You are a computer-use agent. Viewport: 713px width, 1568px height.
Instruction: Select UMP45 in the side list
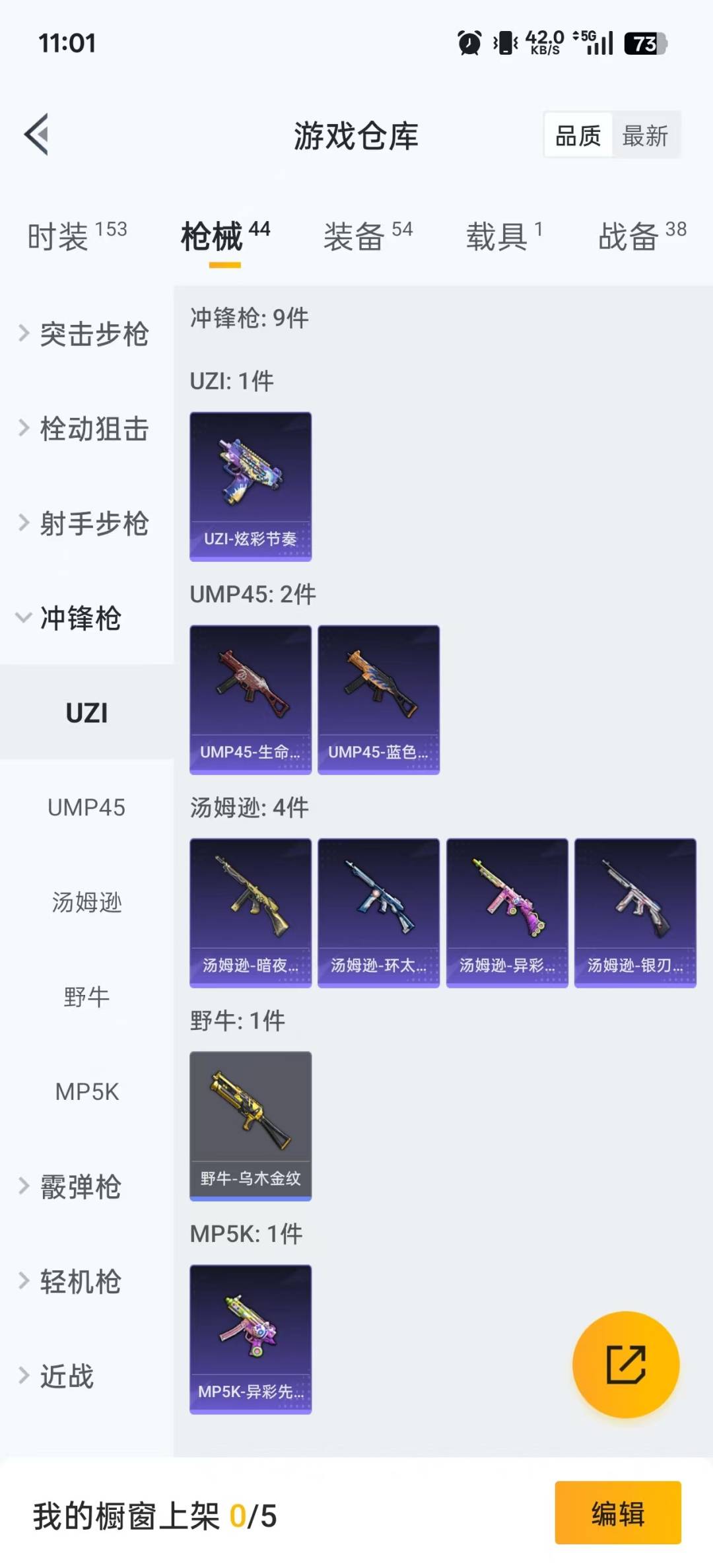(86, 807)
